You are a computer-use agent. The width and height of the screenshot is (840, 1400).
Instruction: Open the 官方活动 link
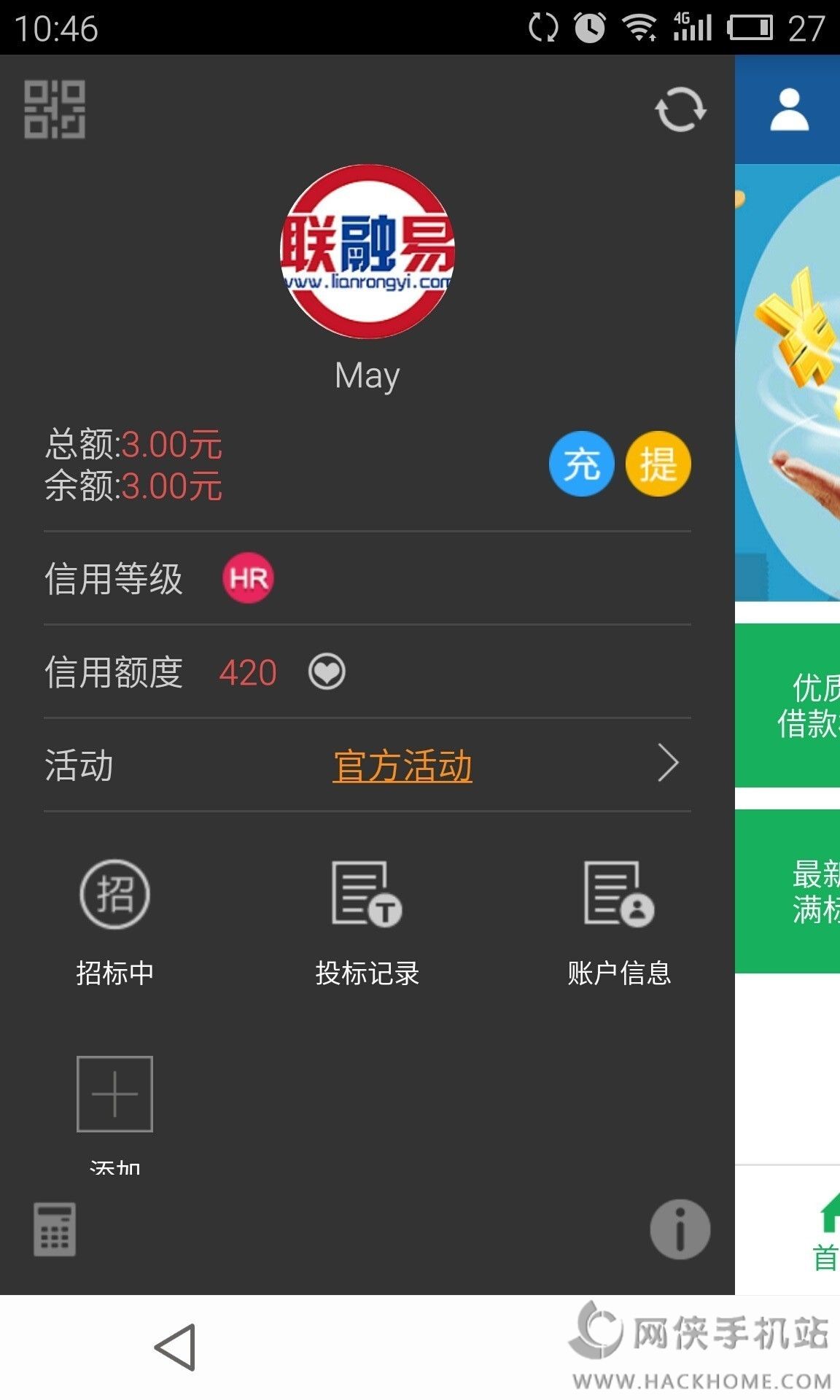pyautogui.click(x=402, y=766)
